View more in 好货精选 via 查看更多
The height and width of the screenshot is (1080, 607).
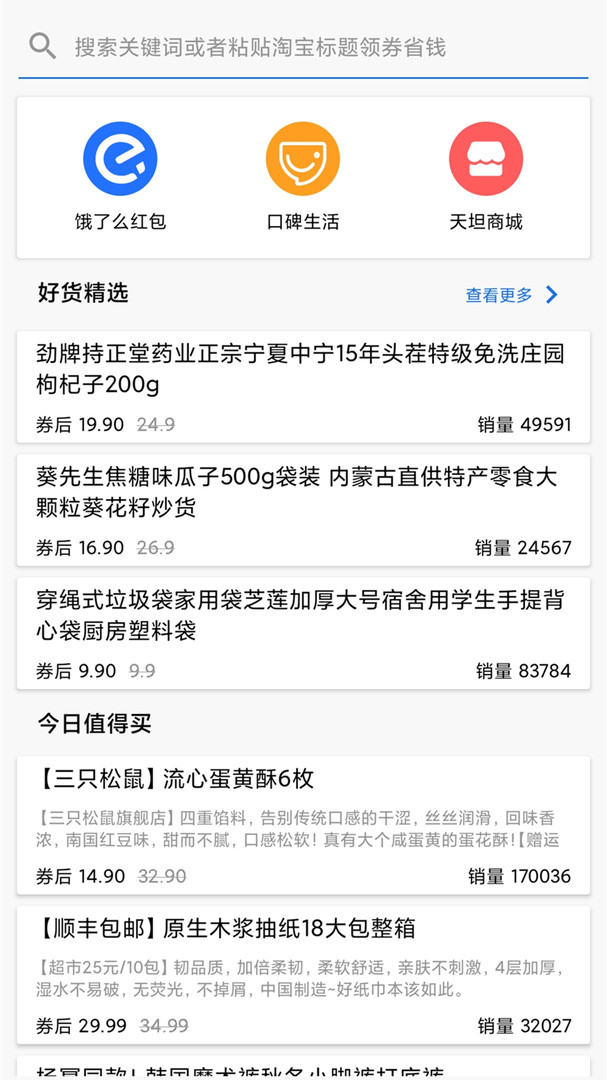tap(511, 295)
